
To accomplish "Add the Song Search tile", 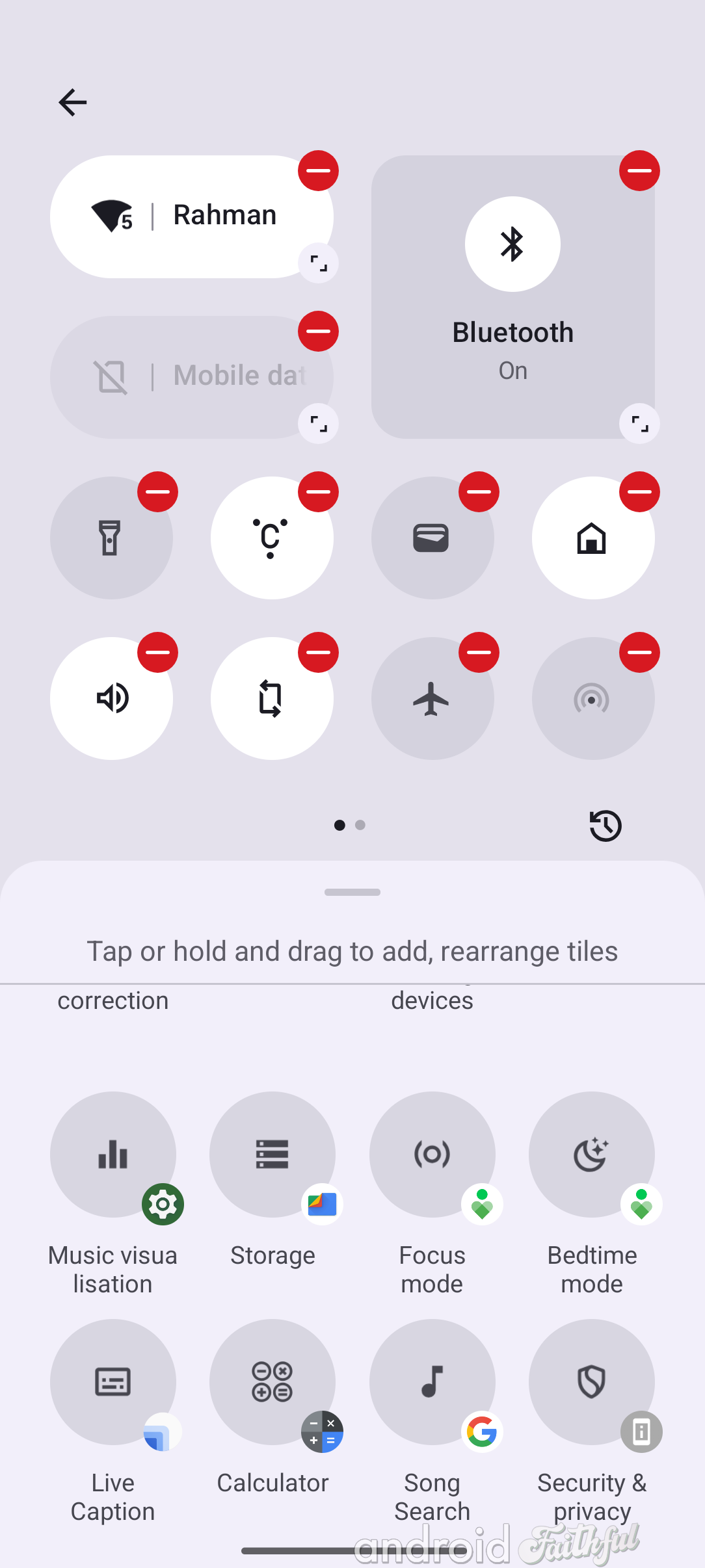I will click(x=432, y=1382).
